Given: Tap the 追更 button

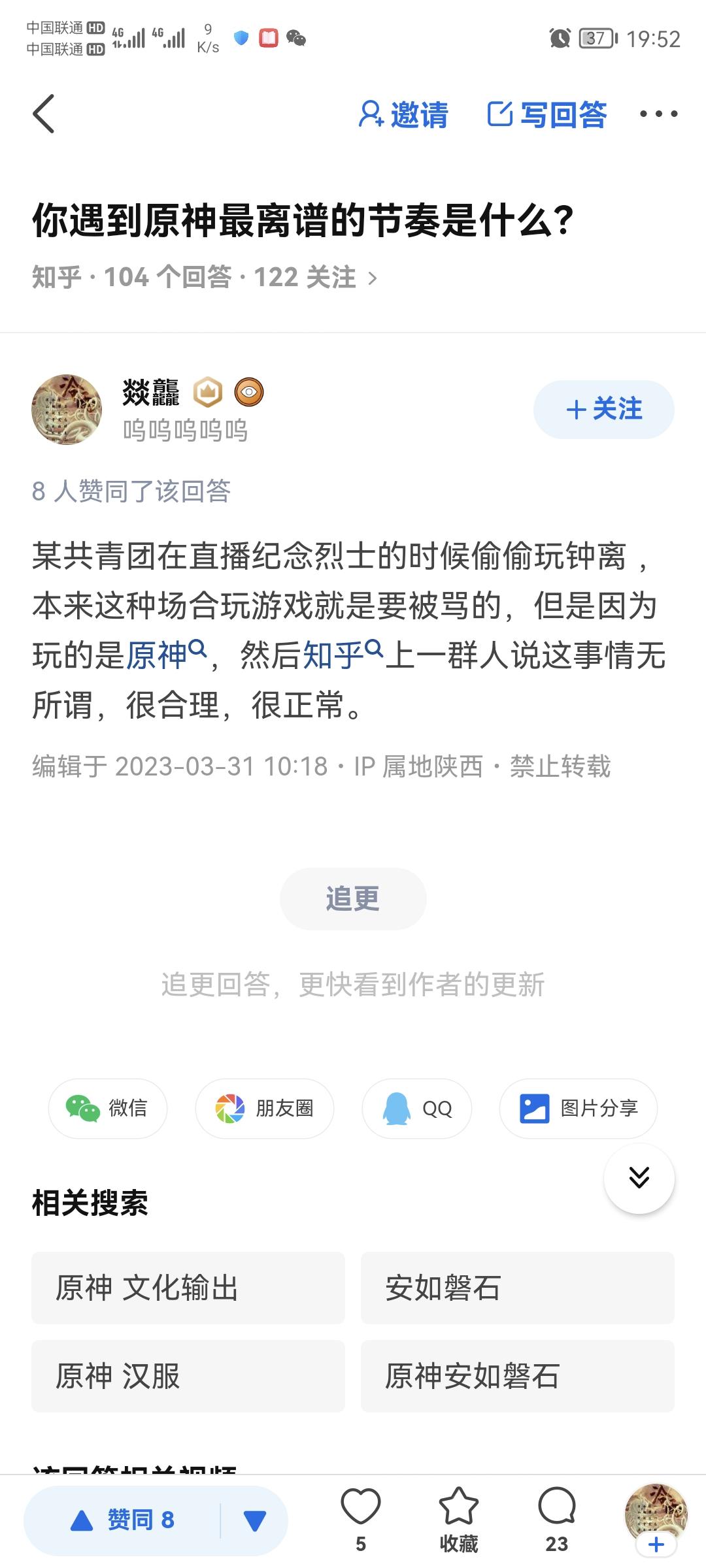Looking at the screenshot, I should [353, 899].
